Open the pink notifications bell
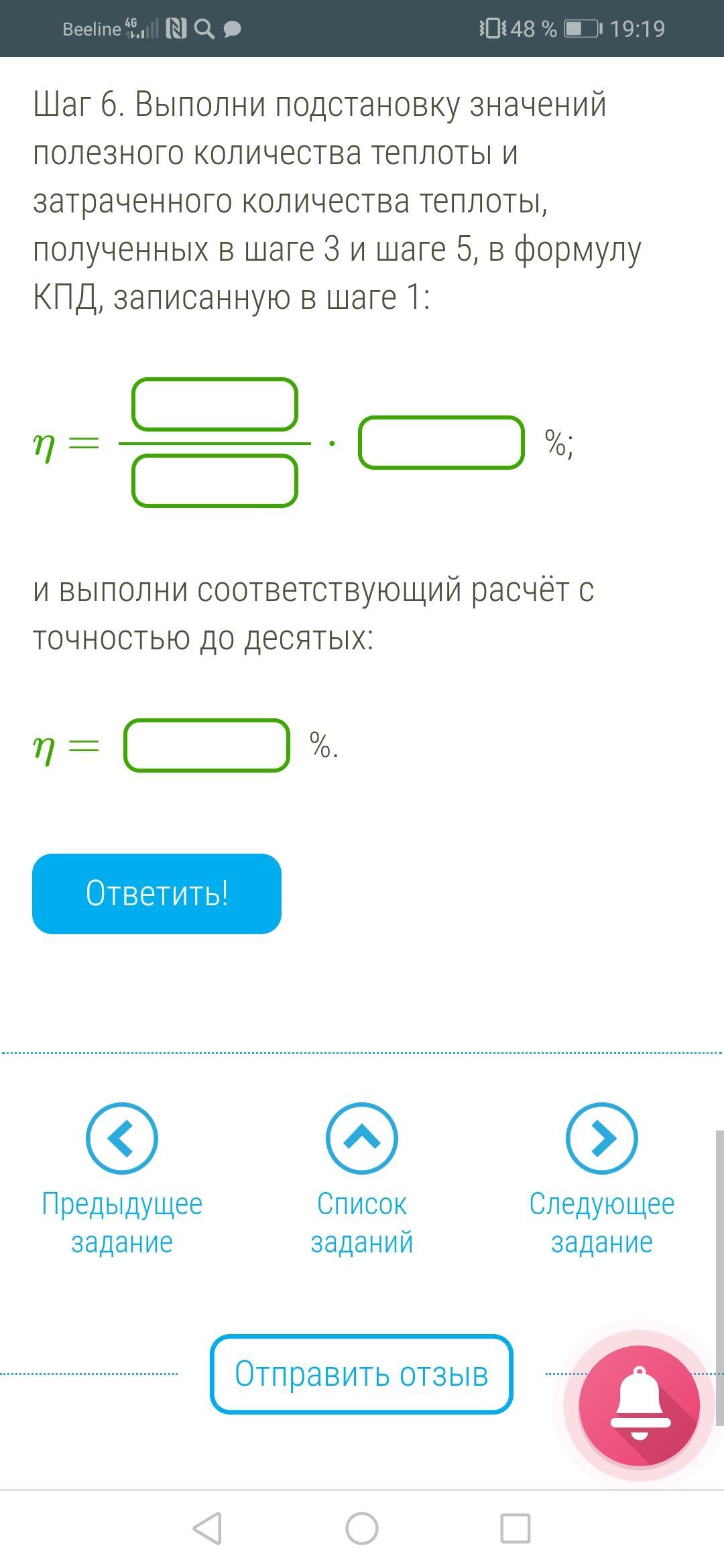The height and width of the screenshot is (1568, 724). coord(640,1405)
